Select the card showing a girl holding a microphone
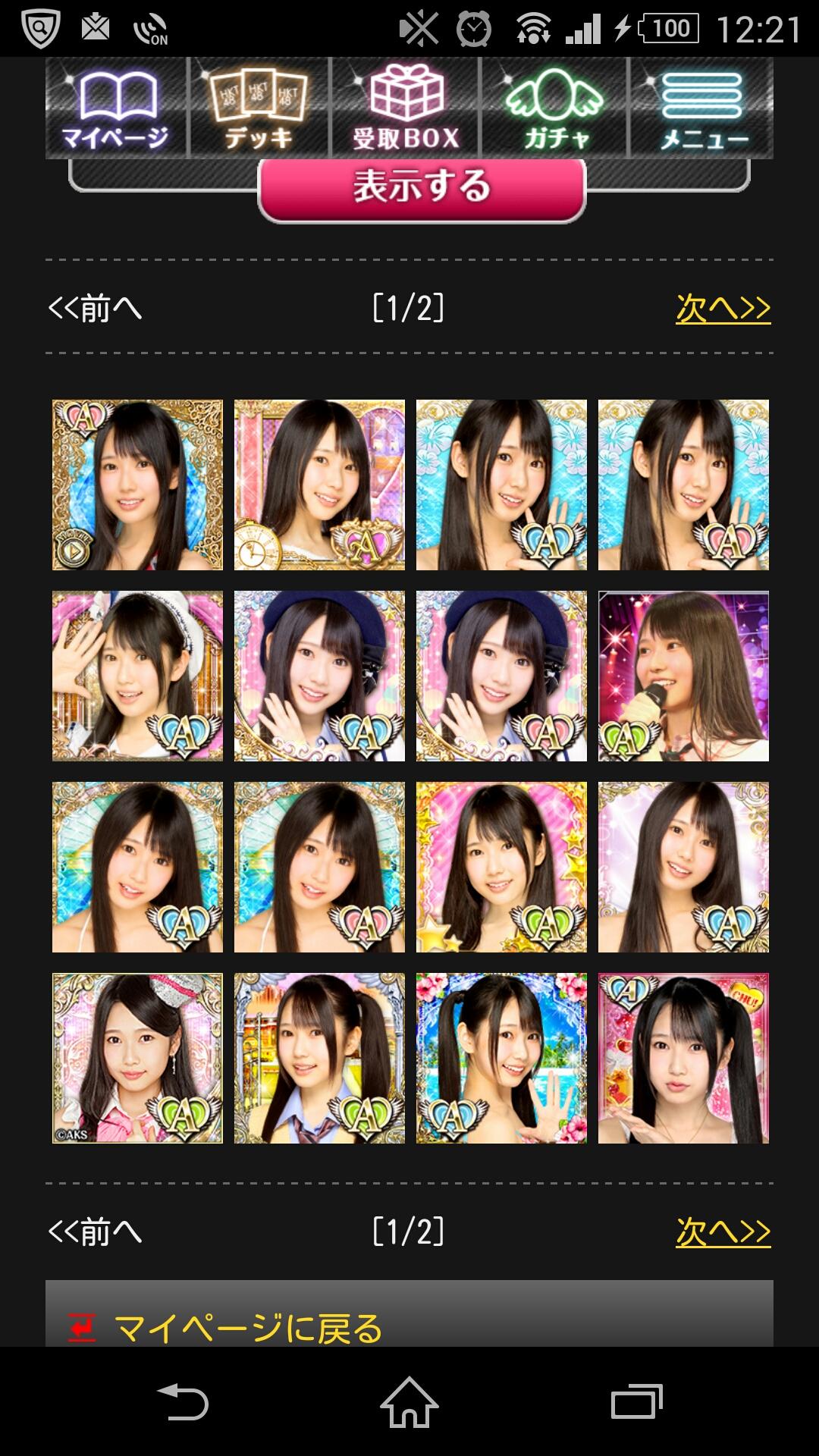Screen dimensions: 819x1456 pyautogui.click(x=683, y=676)
